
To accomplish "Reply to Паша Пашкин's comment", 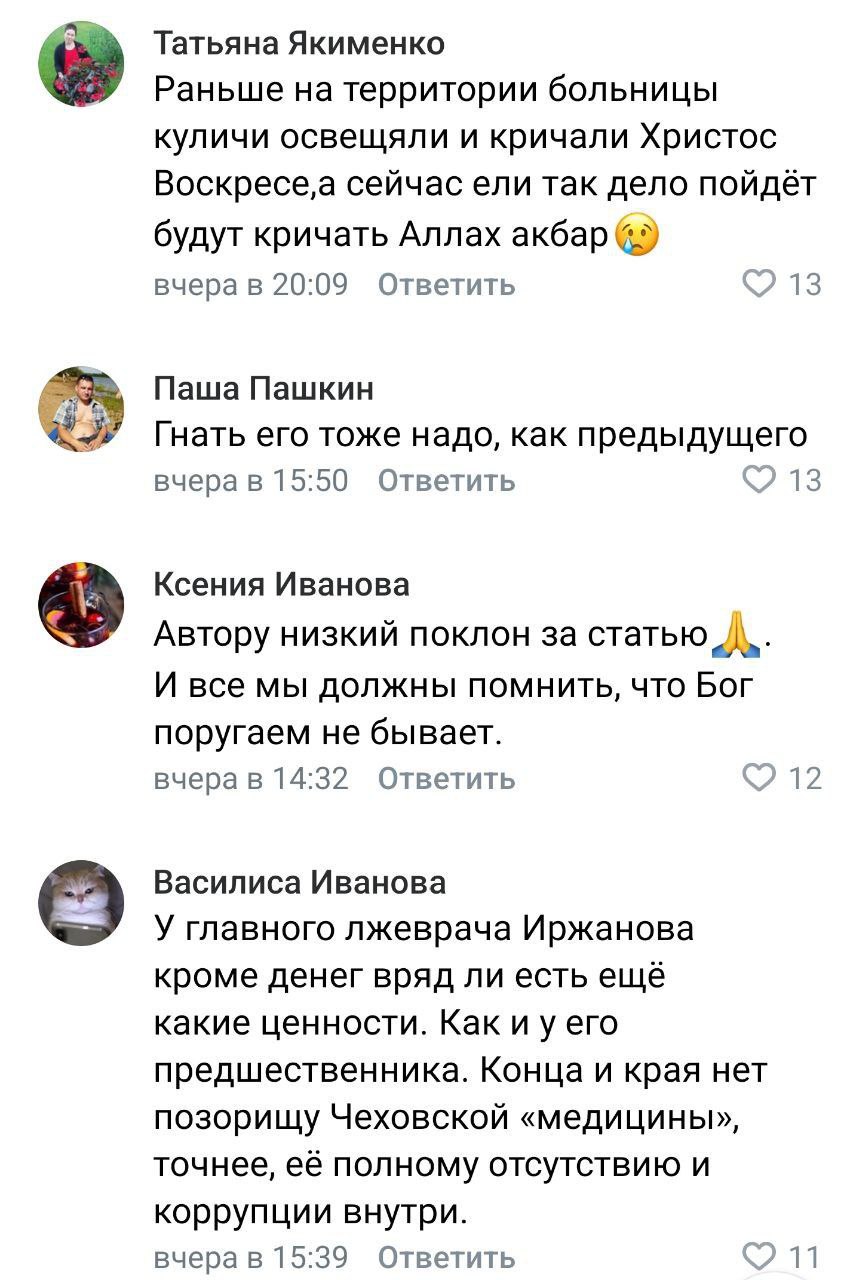I will [447, 481].
